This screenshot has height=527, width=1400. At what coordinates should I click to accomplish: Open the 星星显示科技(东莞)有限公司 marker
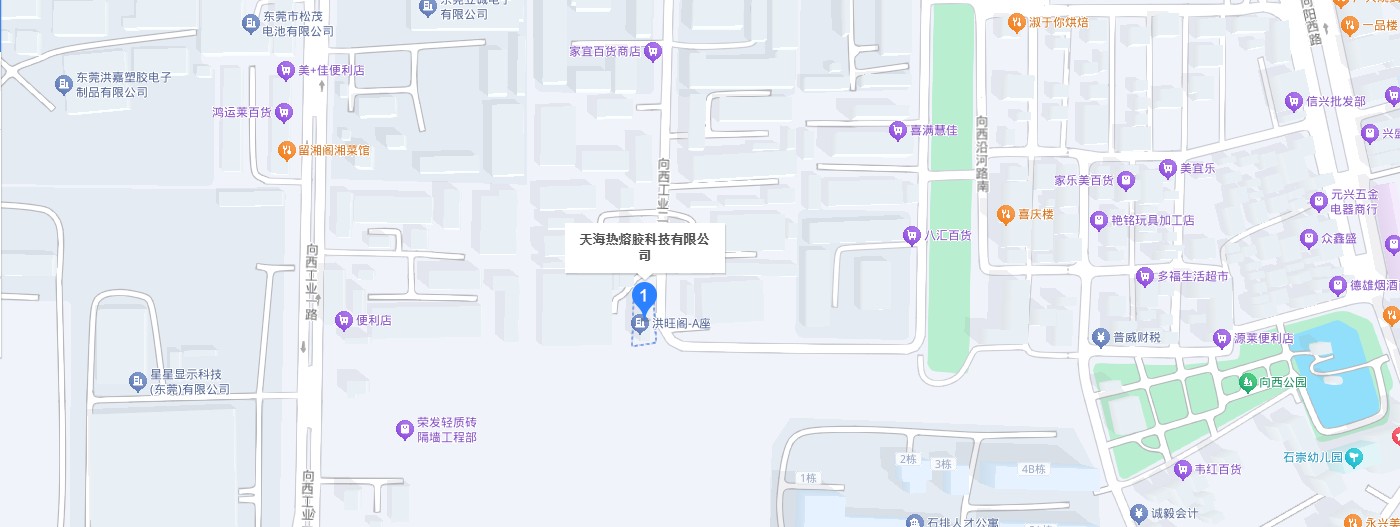pos(138,381)
